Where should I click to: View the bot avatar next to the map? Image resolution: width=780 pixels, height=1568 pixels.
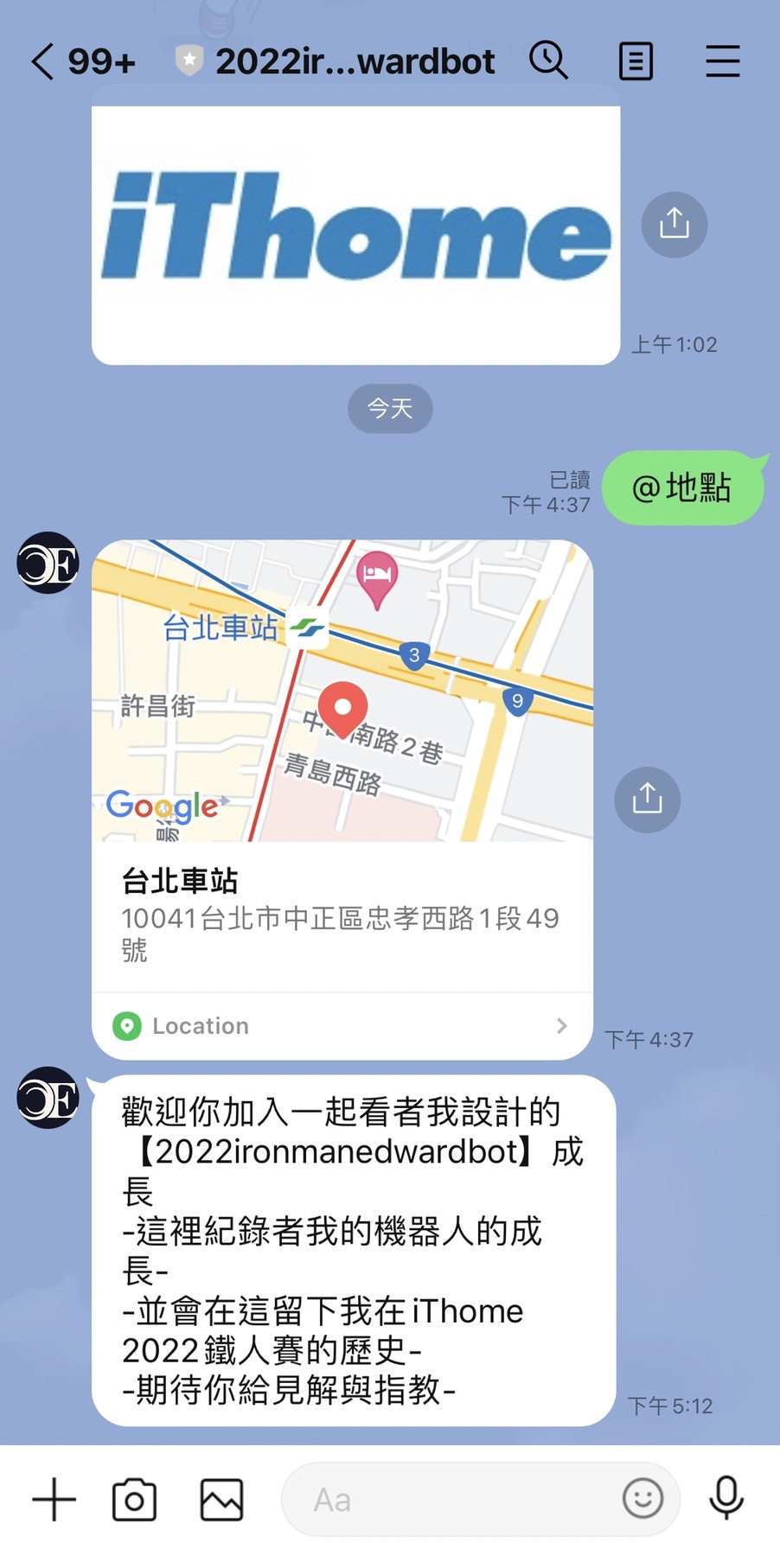coord(48,563)
